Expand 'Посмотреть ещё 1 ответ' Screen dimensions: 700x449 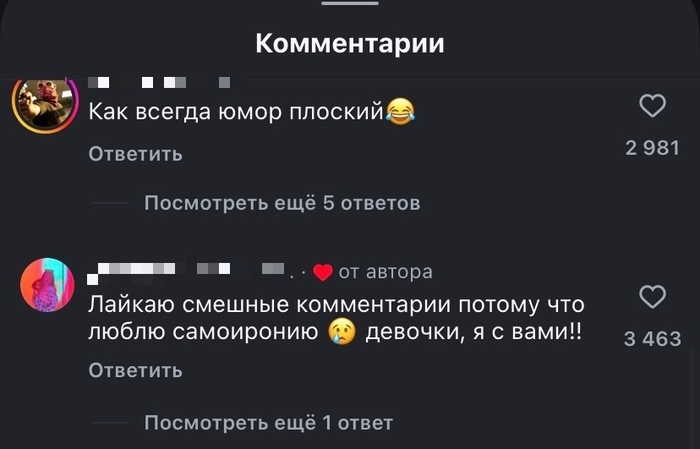coord(268,422)
